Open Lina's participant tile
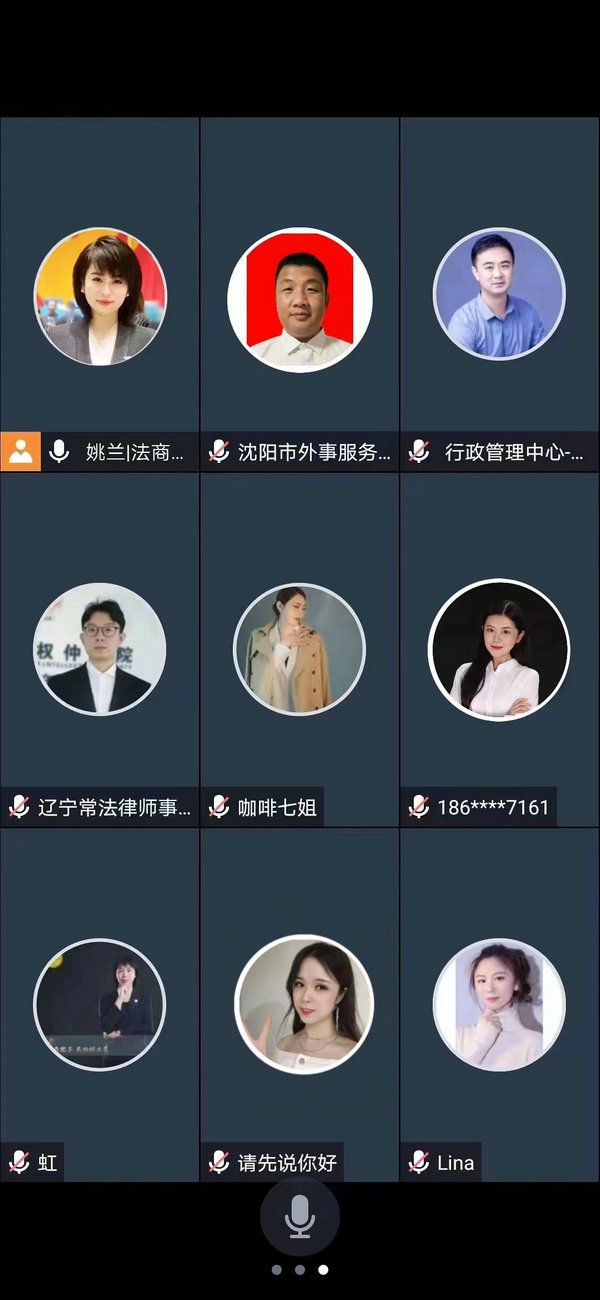The height and width of the screenshot is (1300, 600). point(500,1005)
